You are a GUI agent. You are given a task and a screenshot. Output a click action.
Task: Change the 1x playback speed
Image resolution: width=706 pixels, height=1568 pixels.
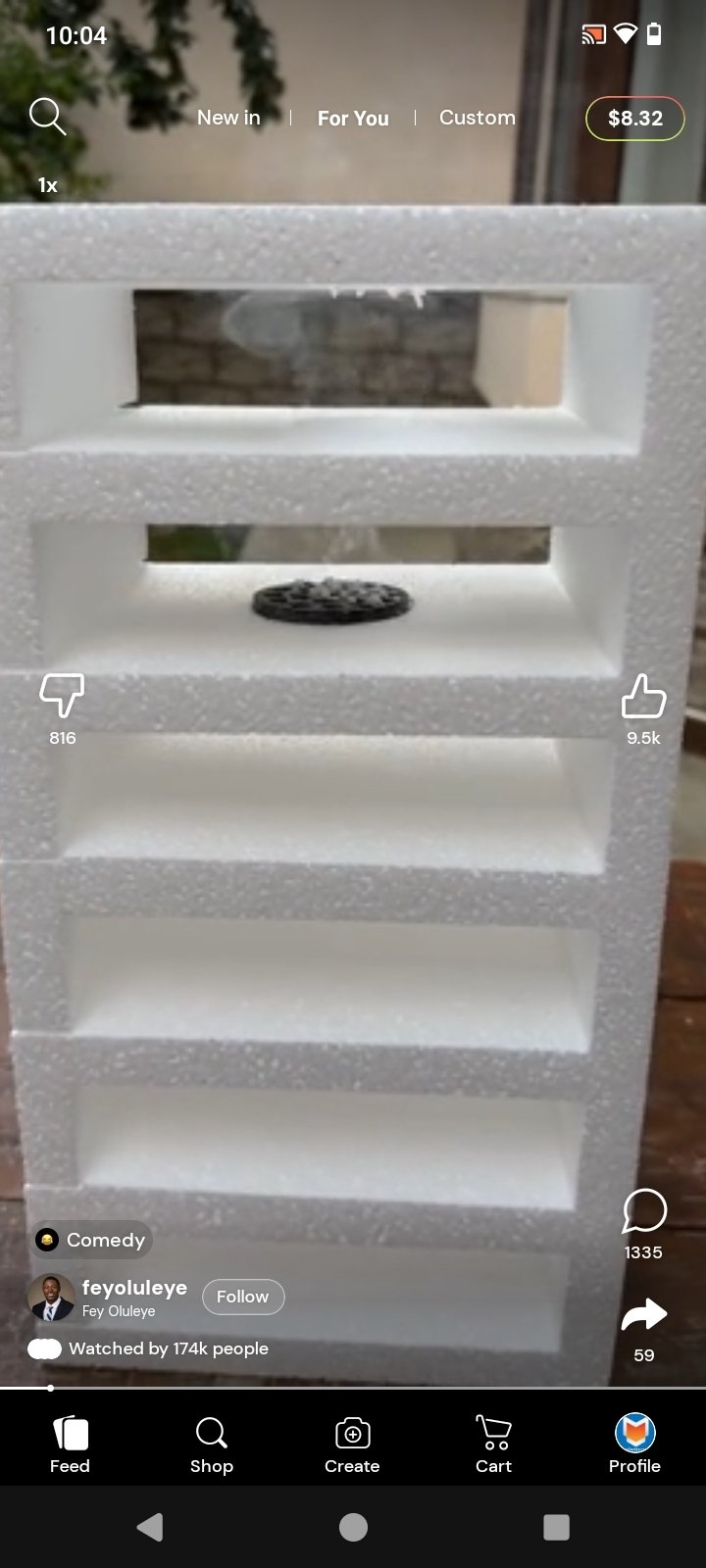47,185
